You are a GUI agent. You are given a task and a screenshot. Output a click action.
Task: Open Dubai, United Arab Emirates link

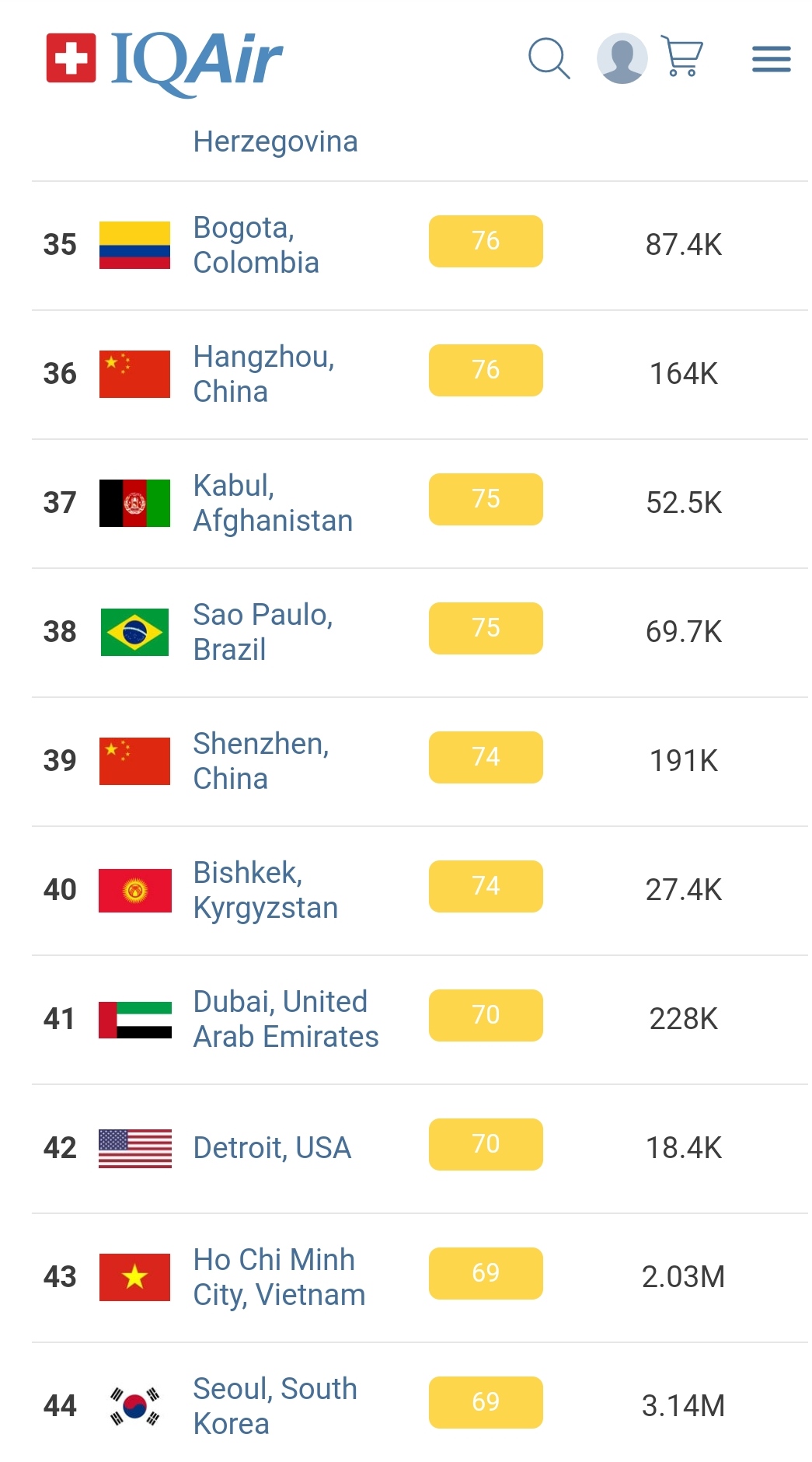285,1019
